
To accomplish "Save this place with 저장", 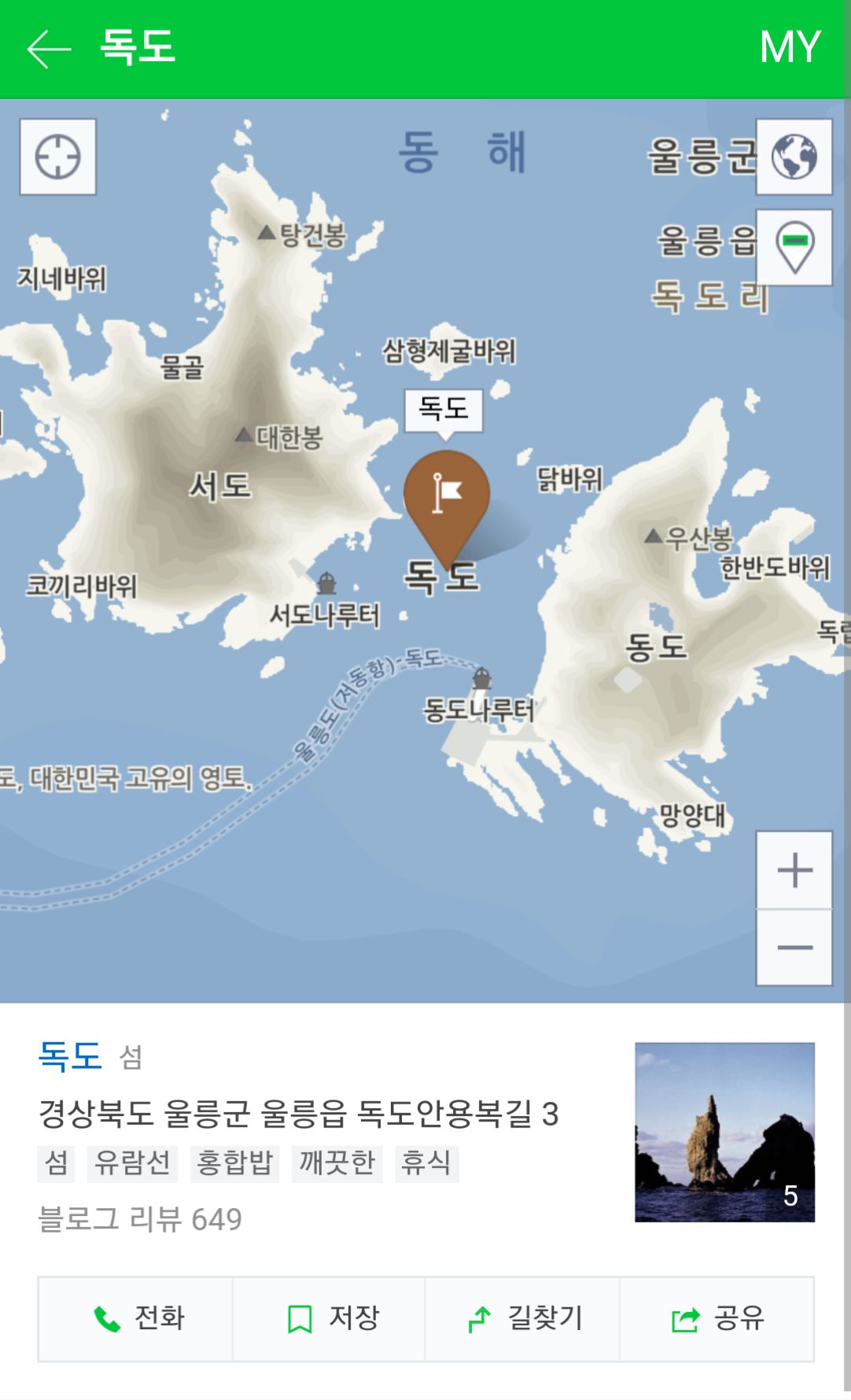I will [x=330, y=1319].
